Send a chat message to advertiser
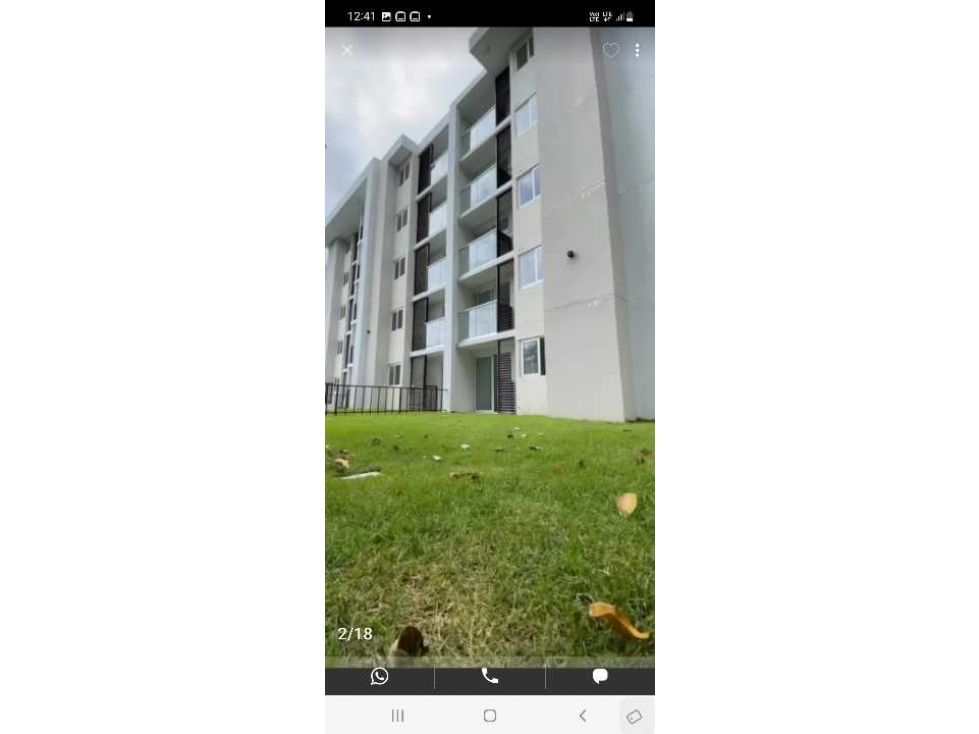Image resolution: width=979 pixels, height=734 pixels. [x=600, y=677]
